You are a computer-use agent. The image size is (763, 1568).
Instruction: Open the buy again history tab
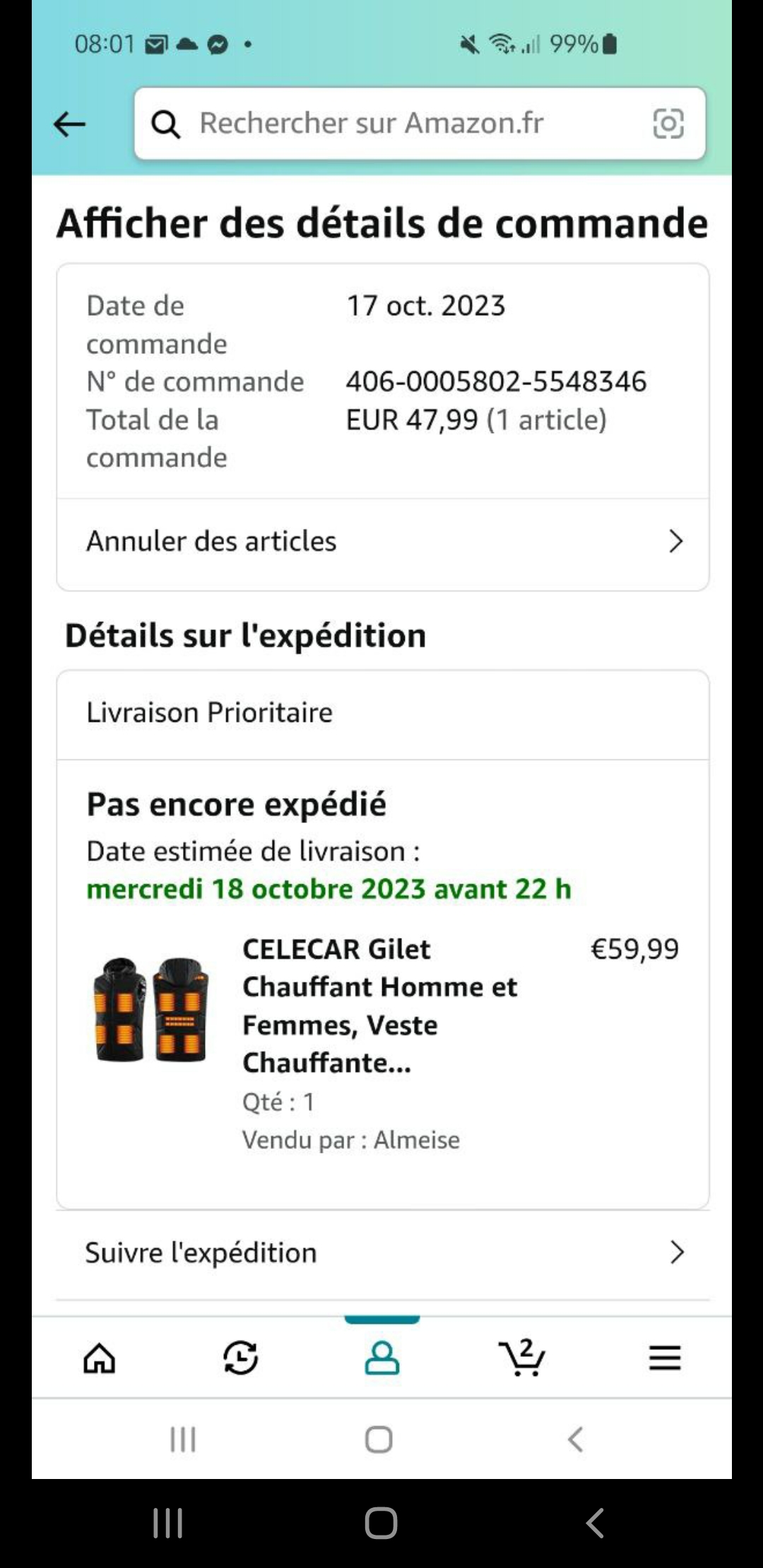point(240,1358)
